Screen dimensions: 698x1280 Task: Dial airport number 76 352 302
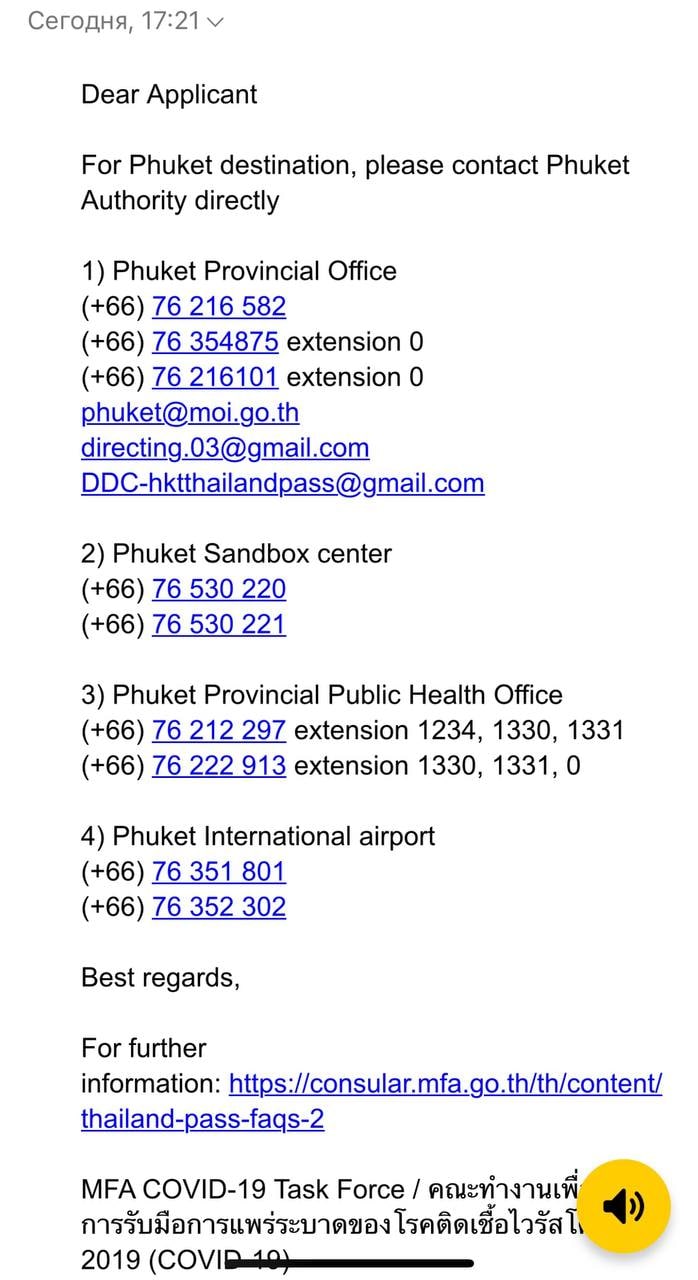(218, 907)
